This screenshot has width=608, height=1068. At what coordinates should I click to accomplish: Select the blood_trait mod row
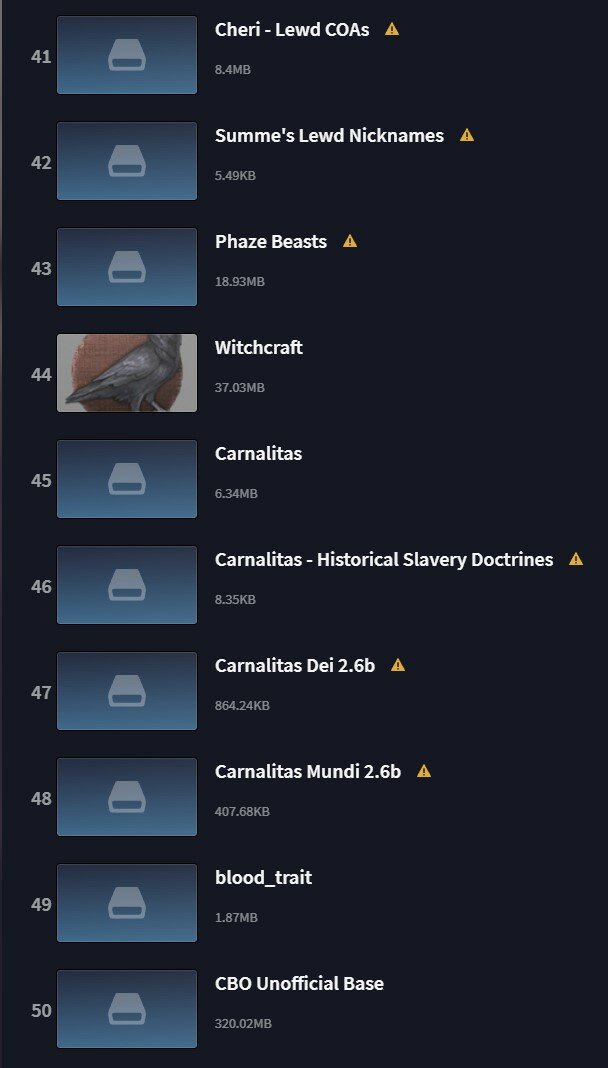304,903
